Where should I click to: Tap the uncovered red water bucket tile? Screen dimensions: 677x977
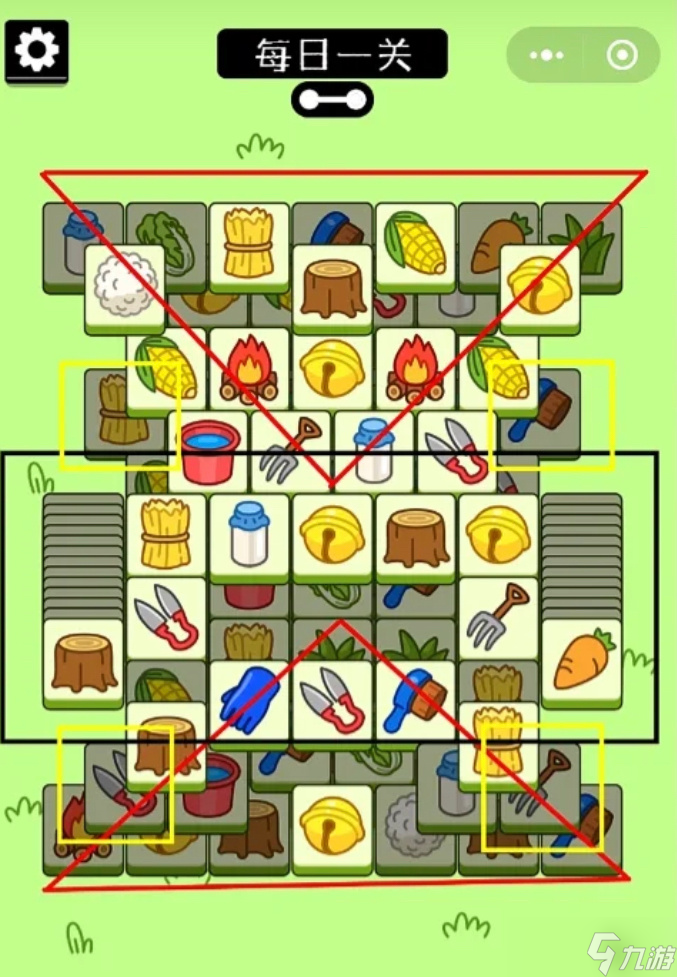coord(209,449)
